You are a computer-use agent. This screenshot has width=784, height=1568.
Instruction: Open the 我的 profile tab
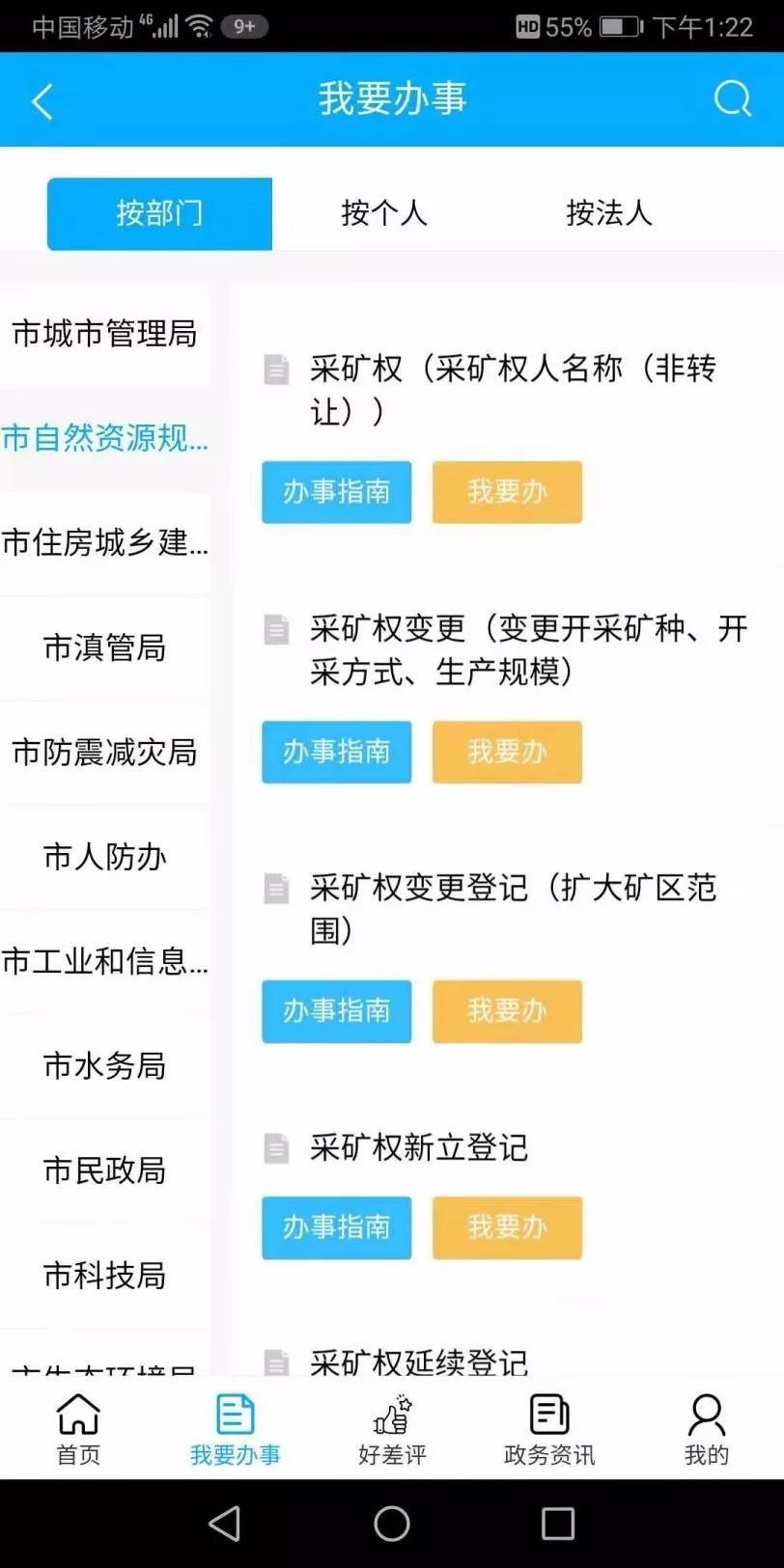pos(706,1429)
